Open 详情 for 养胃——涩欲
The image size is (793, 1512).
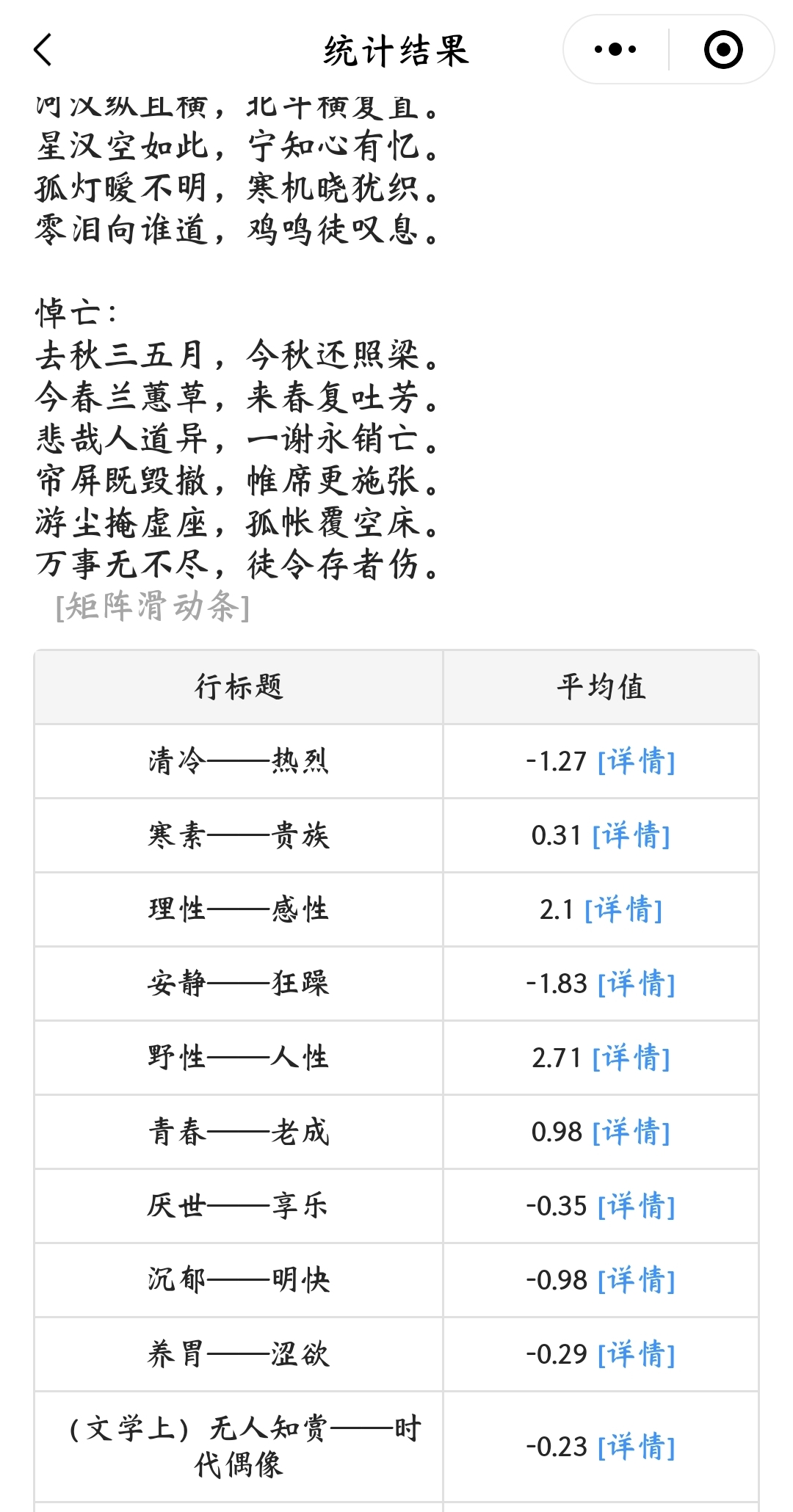[636, 1355]
